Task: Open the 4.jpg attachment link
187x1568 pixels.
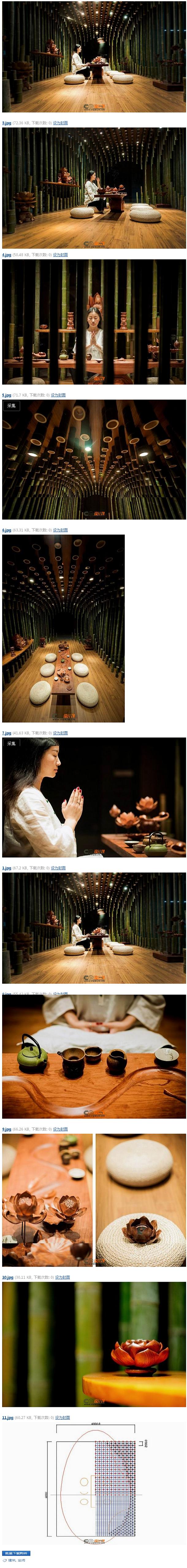Action: click(x=7, y=255)
